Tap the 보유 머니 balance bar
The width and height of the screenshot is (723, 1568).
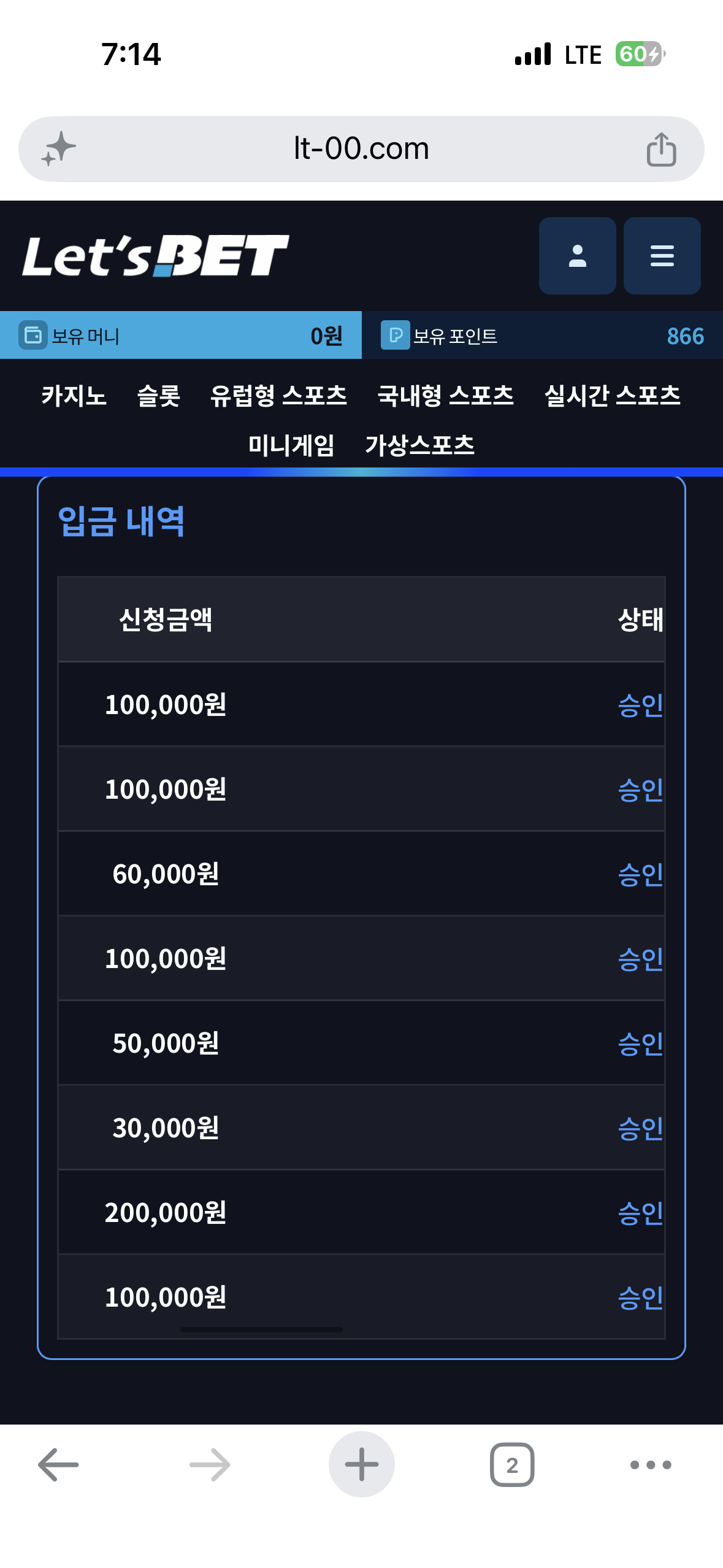click(x=181, y=336)
